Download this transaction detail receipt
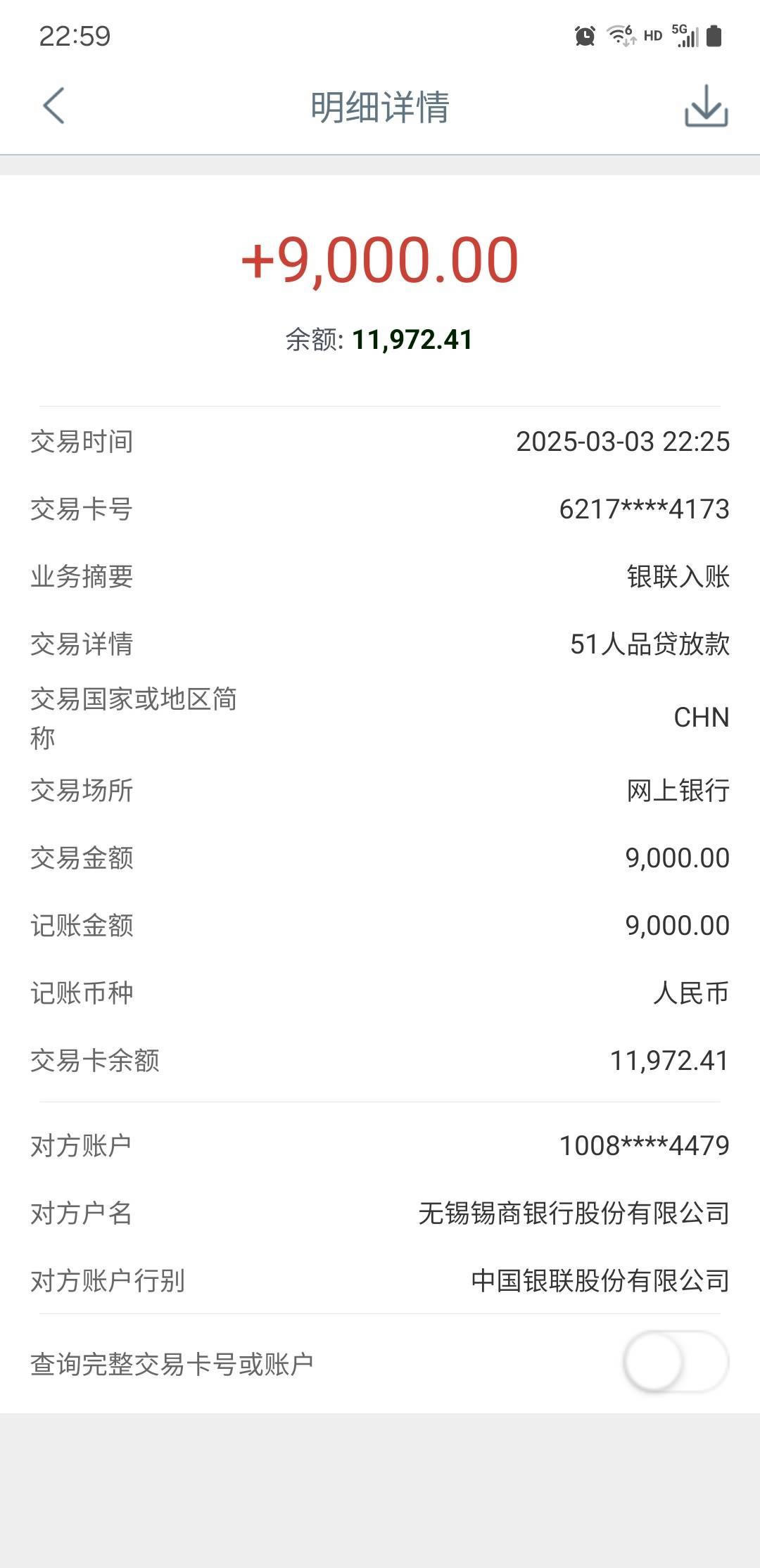Image resolution: width=760 pixels, height=1568 pixels. tap(706, 107)
